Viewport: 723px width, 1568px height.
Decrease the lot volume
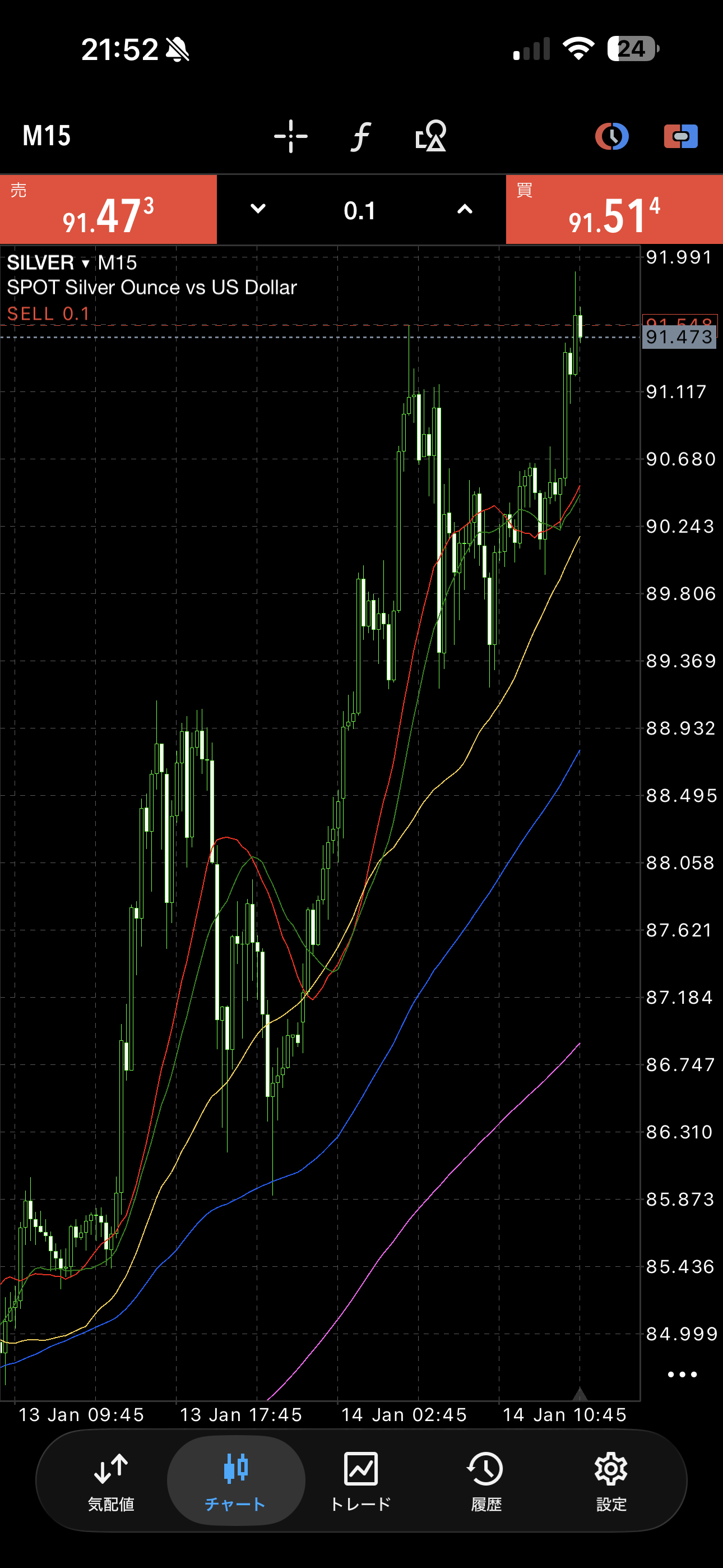(258, 209)
